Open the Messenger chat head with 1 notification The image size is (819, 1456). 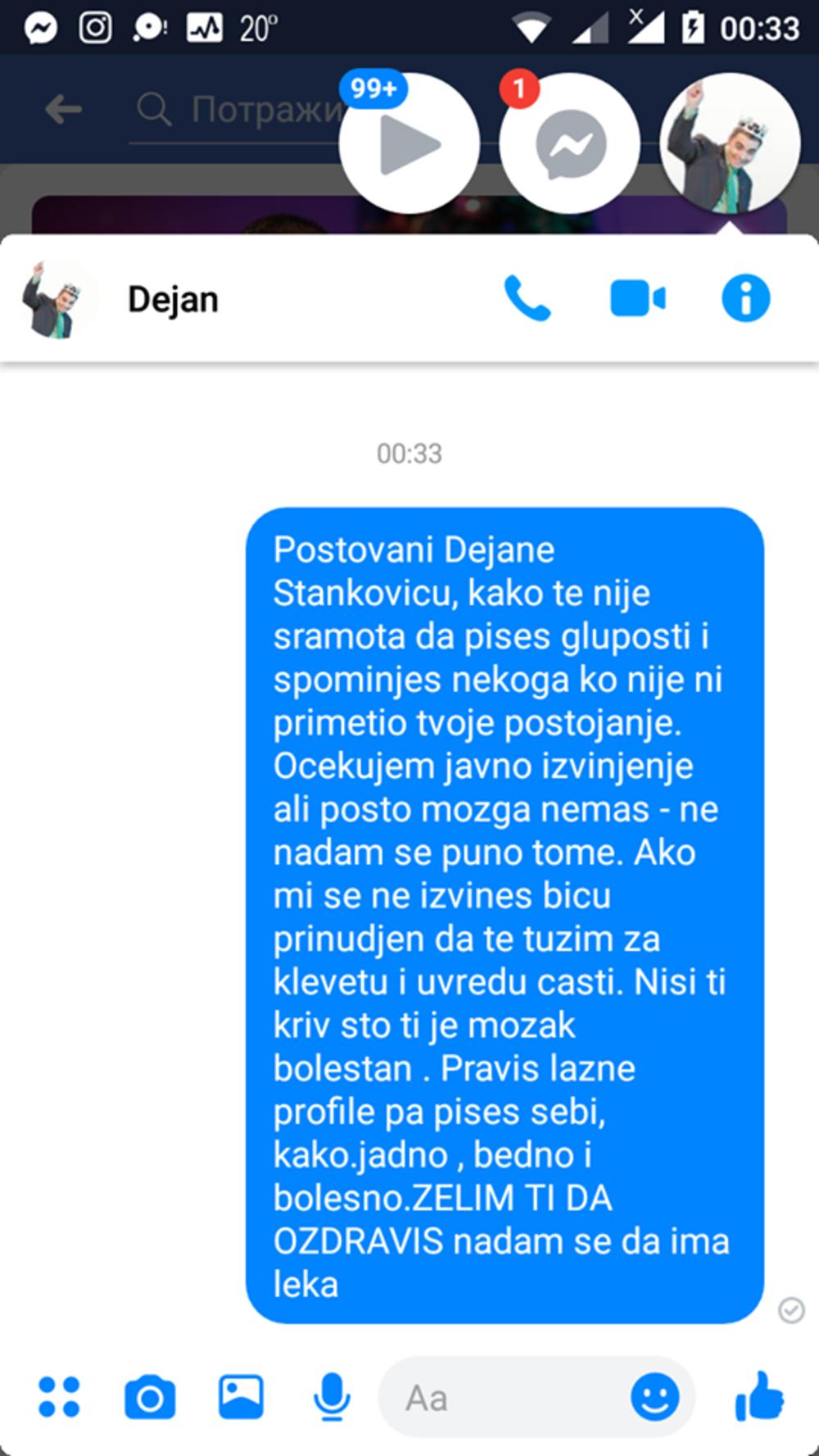570,144
